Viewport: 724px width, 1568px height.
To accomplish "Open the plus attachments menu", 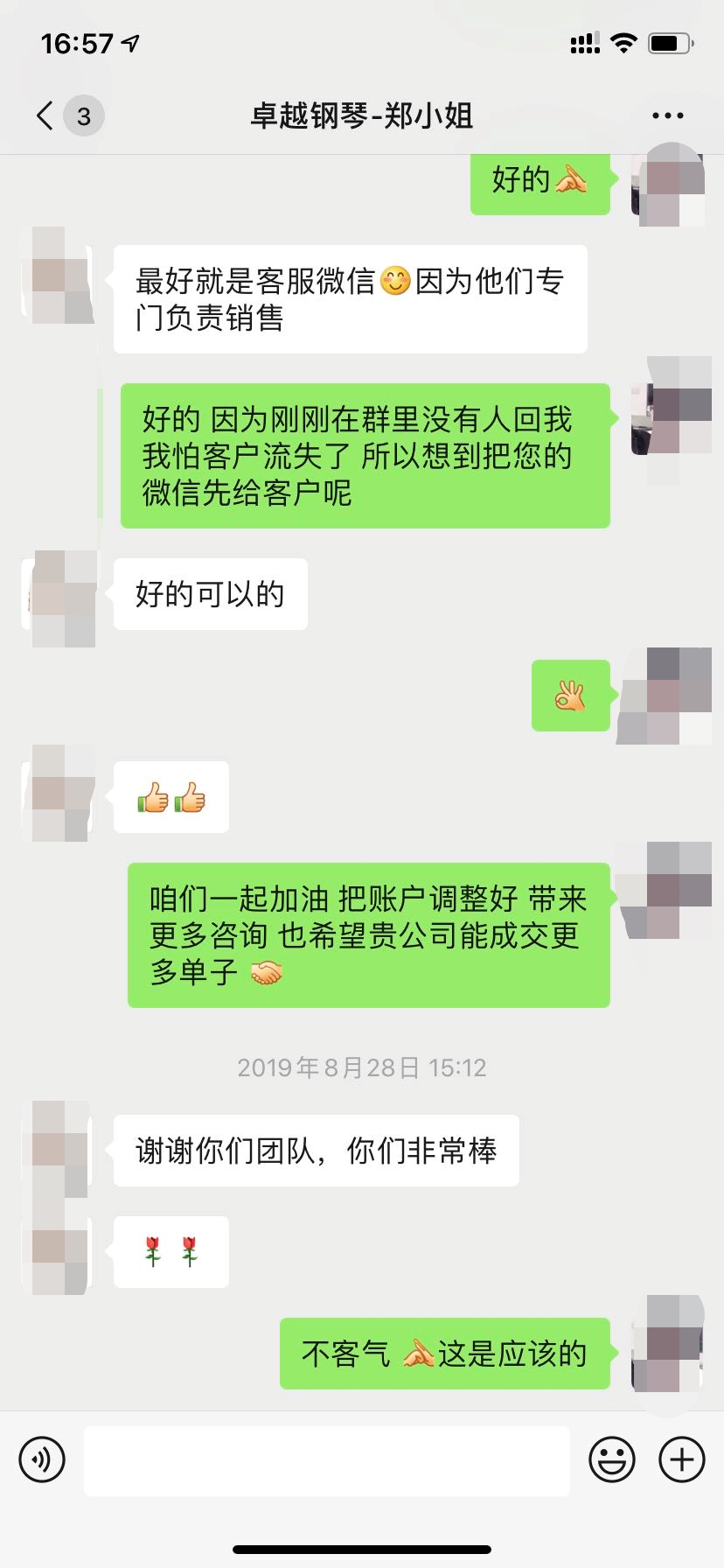I will 682,1459.
